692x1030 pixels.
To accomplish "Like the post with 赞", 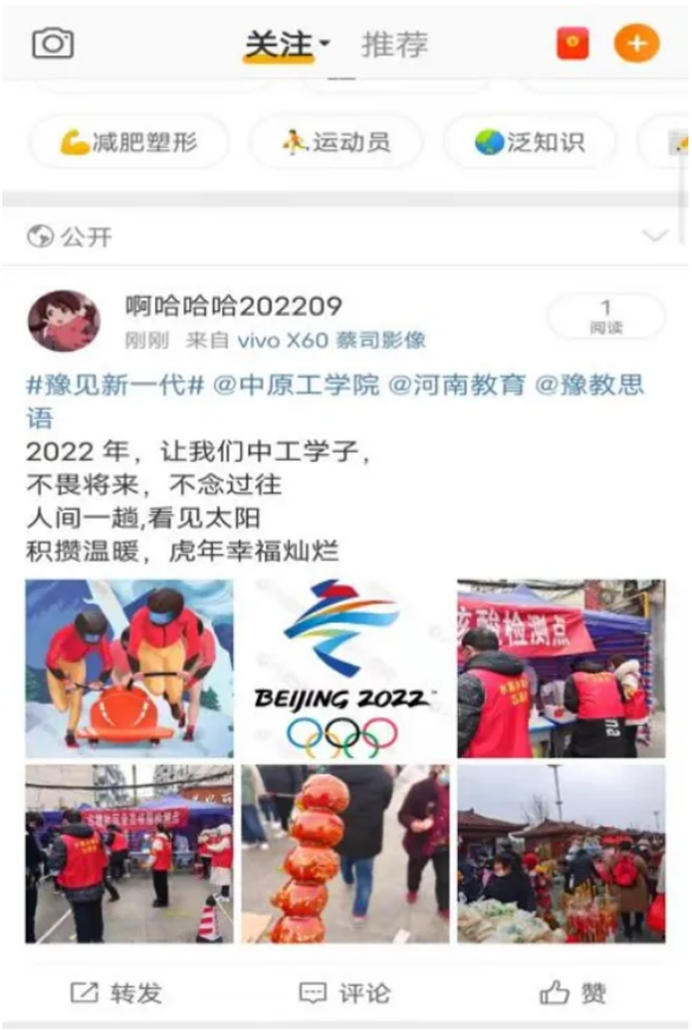I will coord(573,992).
